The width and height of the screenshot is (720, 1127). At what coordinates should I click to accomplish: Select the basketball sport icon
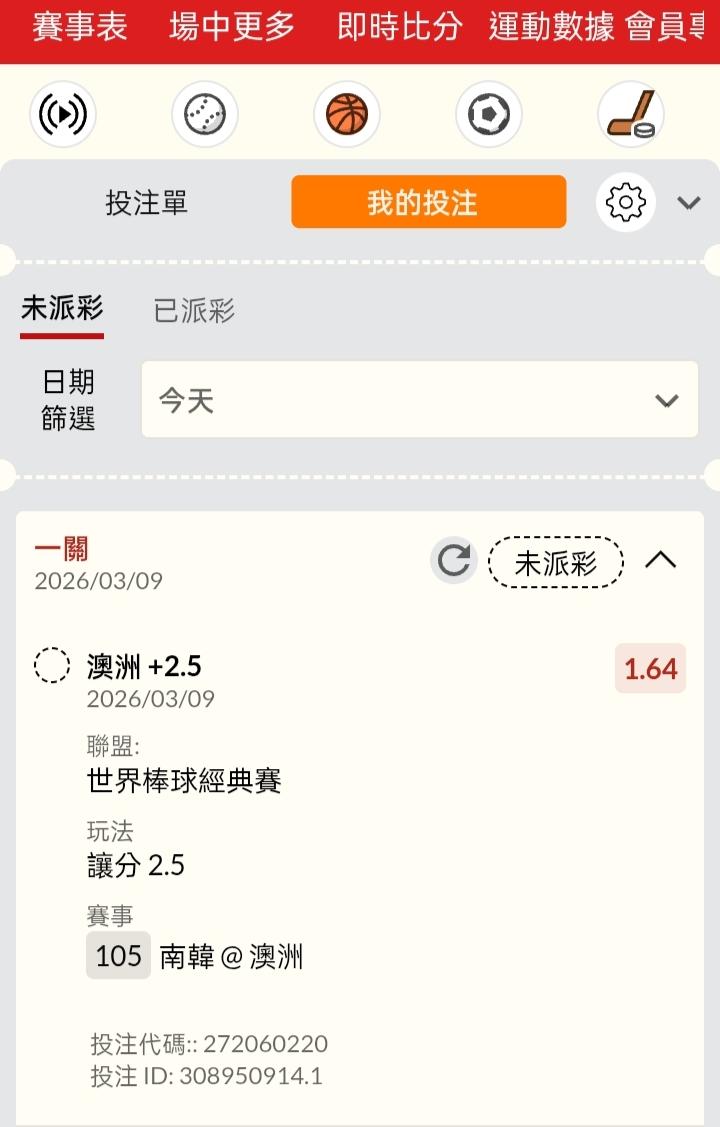point(347,114)
